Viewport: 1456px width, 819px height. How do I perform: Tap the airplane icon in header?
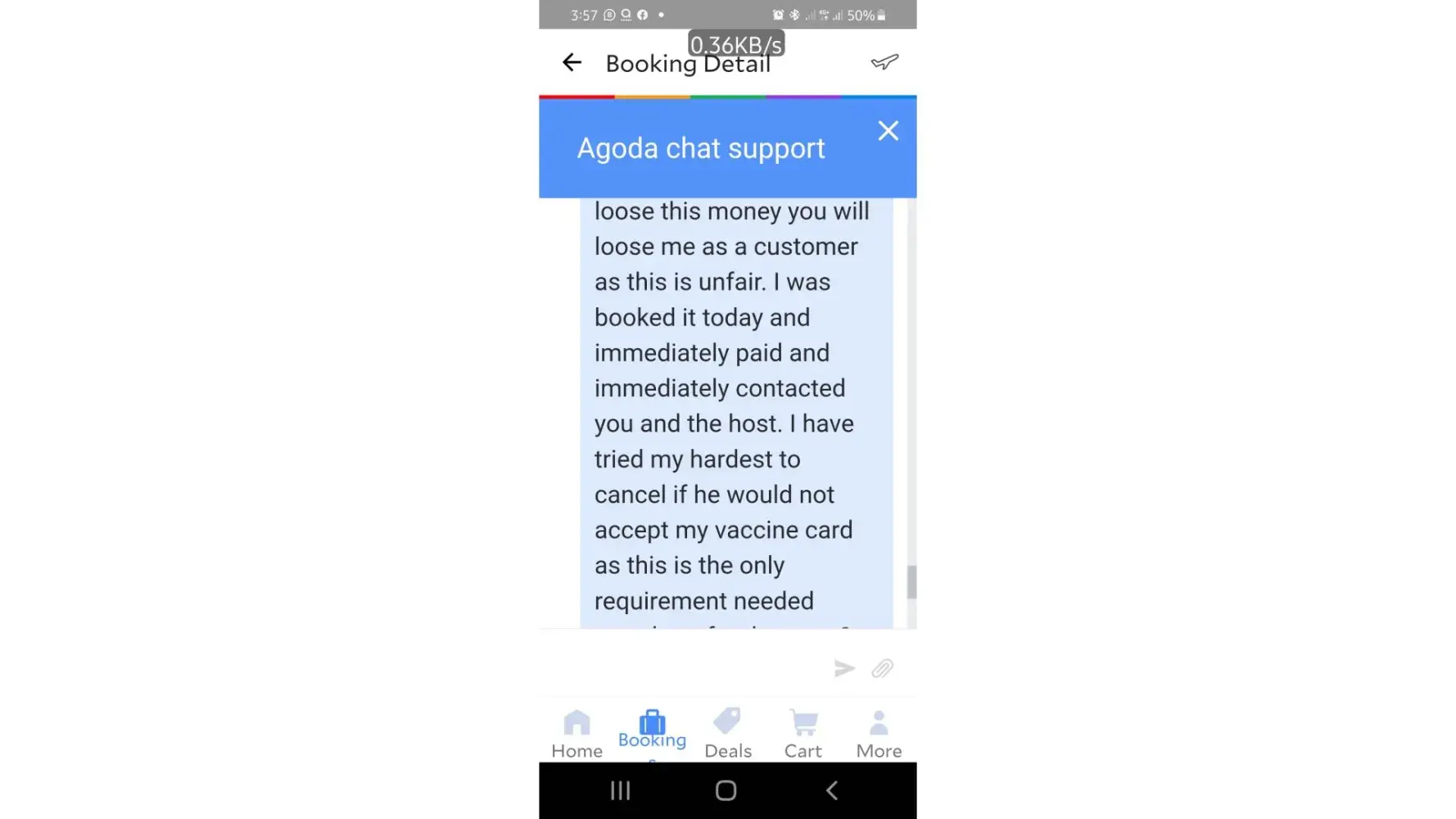pos(884,62)
